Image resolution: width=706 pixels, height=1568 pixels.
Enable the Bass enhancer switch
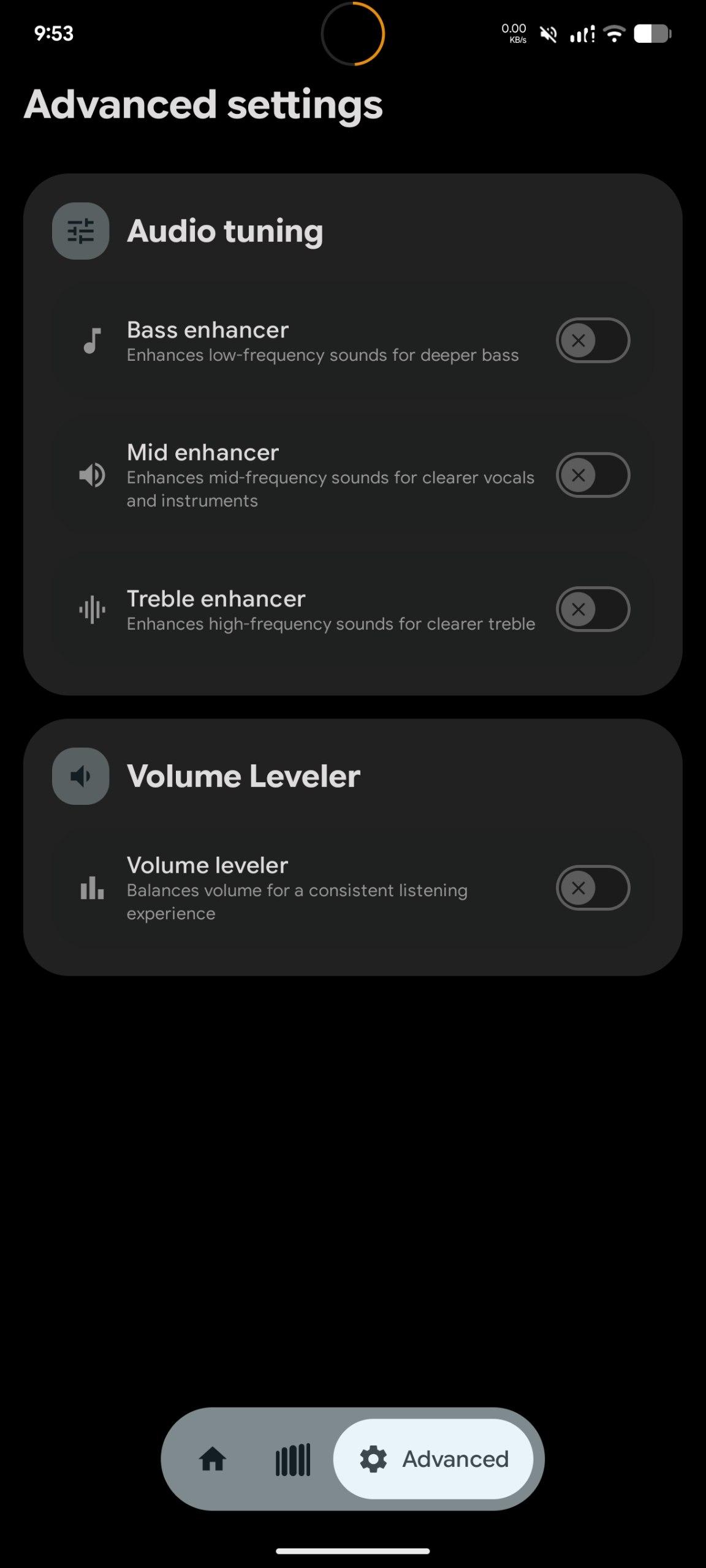click(x=592, y=341)
